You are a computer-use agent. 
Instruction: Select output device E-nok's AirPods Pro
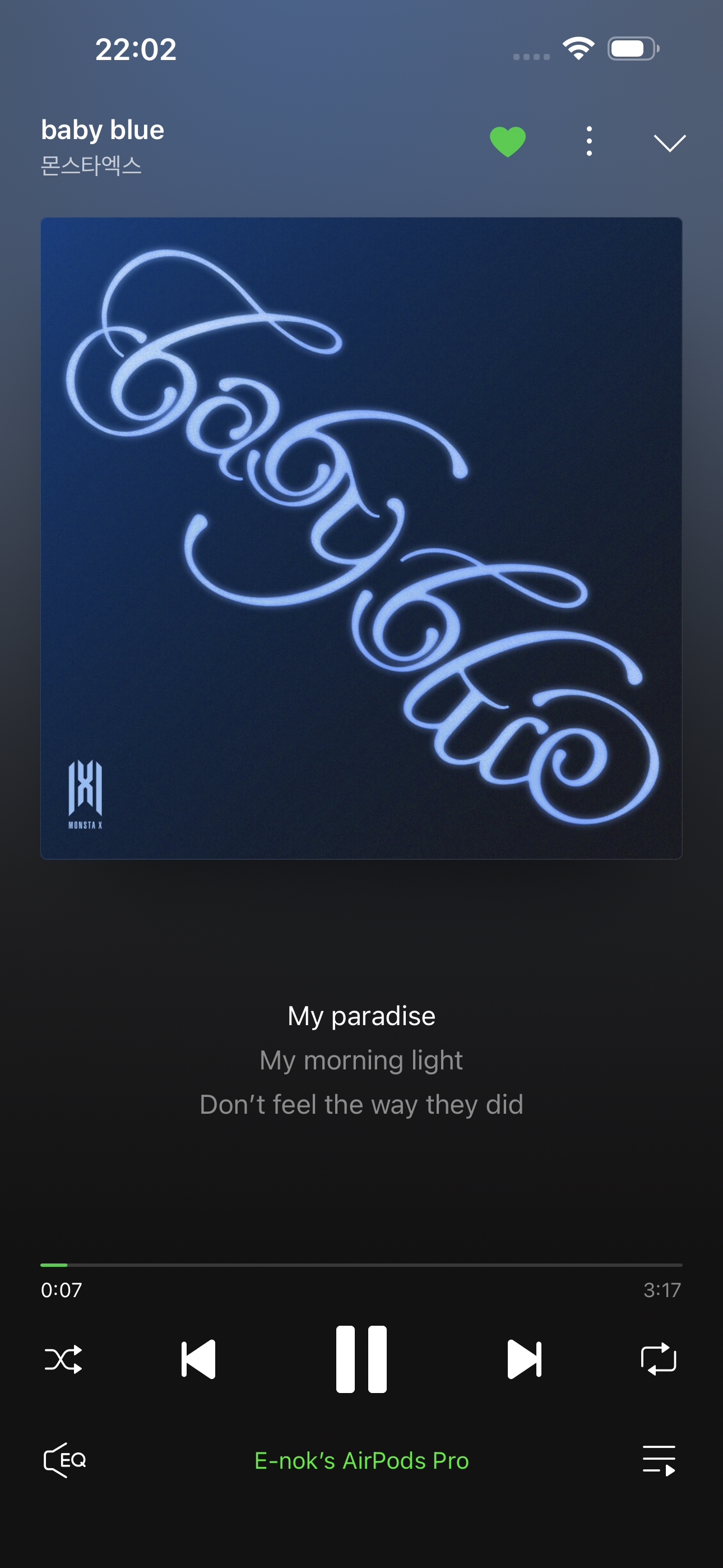click(x=361, y=1460)
